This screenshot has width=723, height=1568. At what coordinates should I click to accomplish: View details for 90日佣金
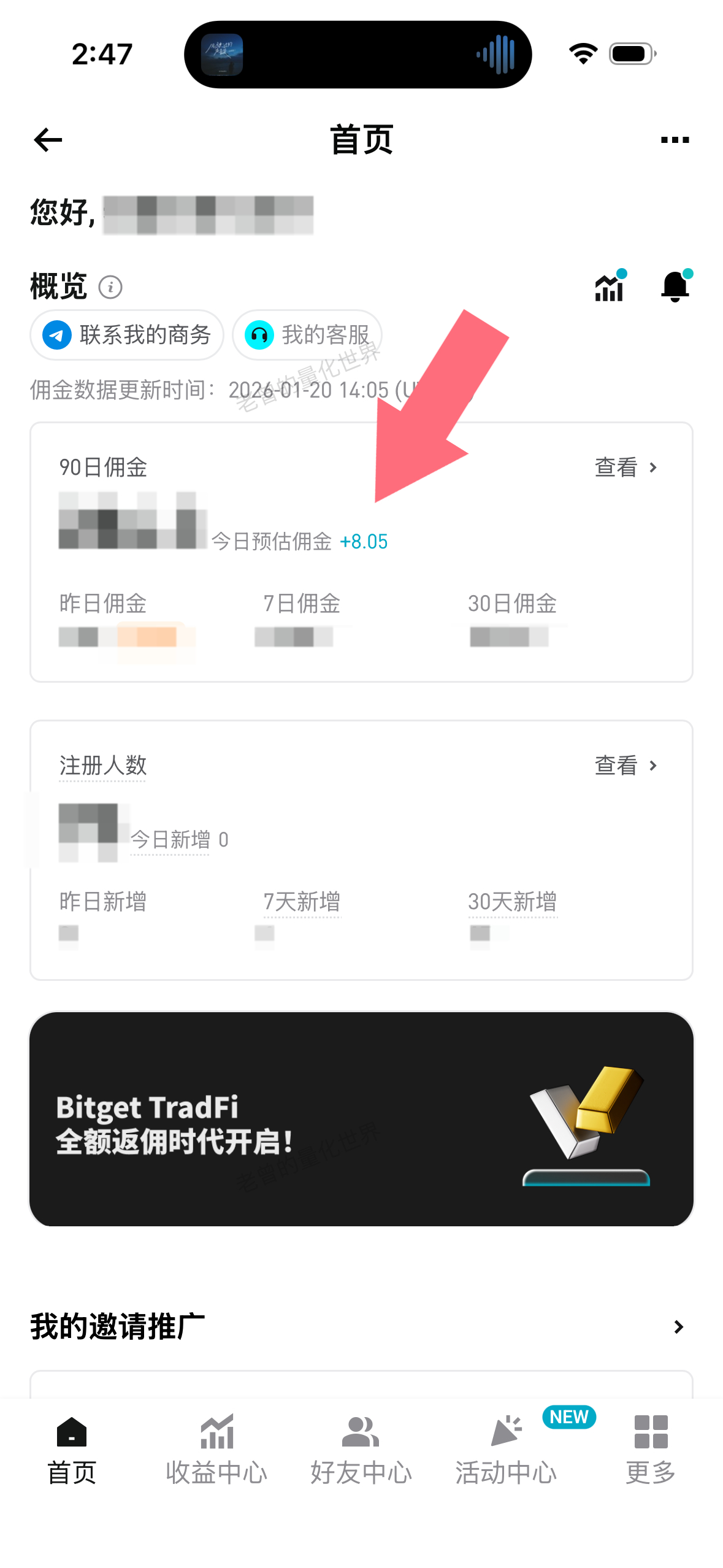point(625,467)
